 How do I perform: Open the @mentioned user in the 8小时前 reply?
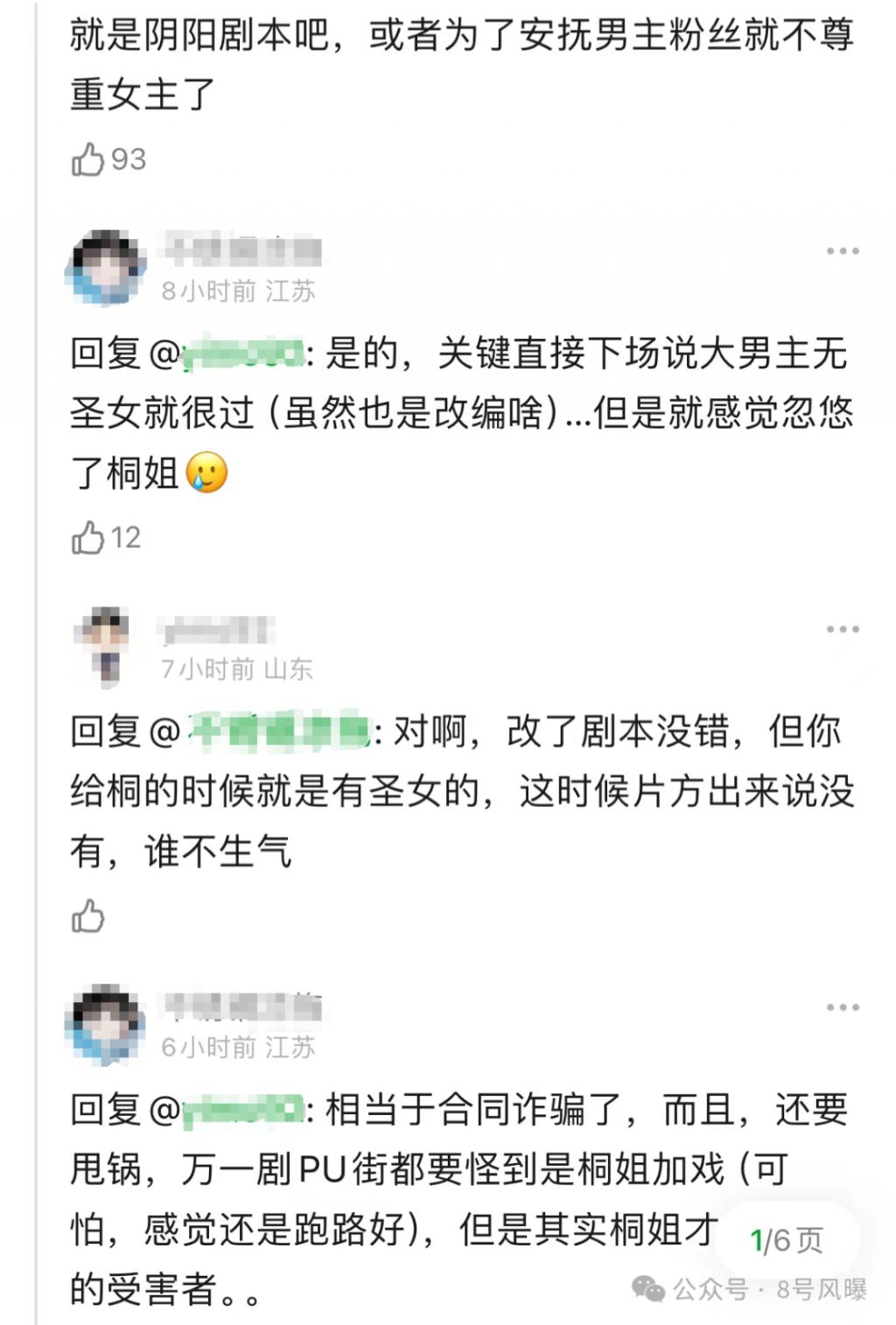click(241, 354)
